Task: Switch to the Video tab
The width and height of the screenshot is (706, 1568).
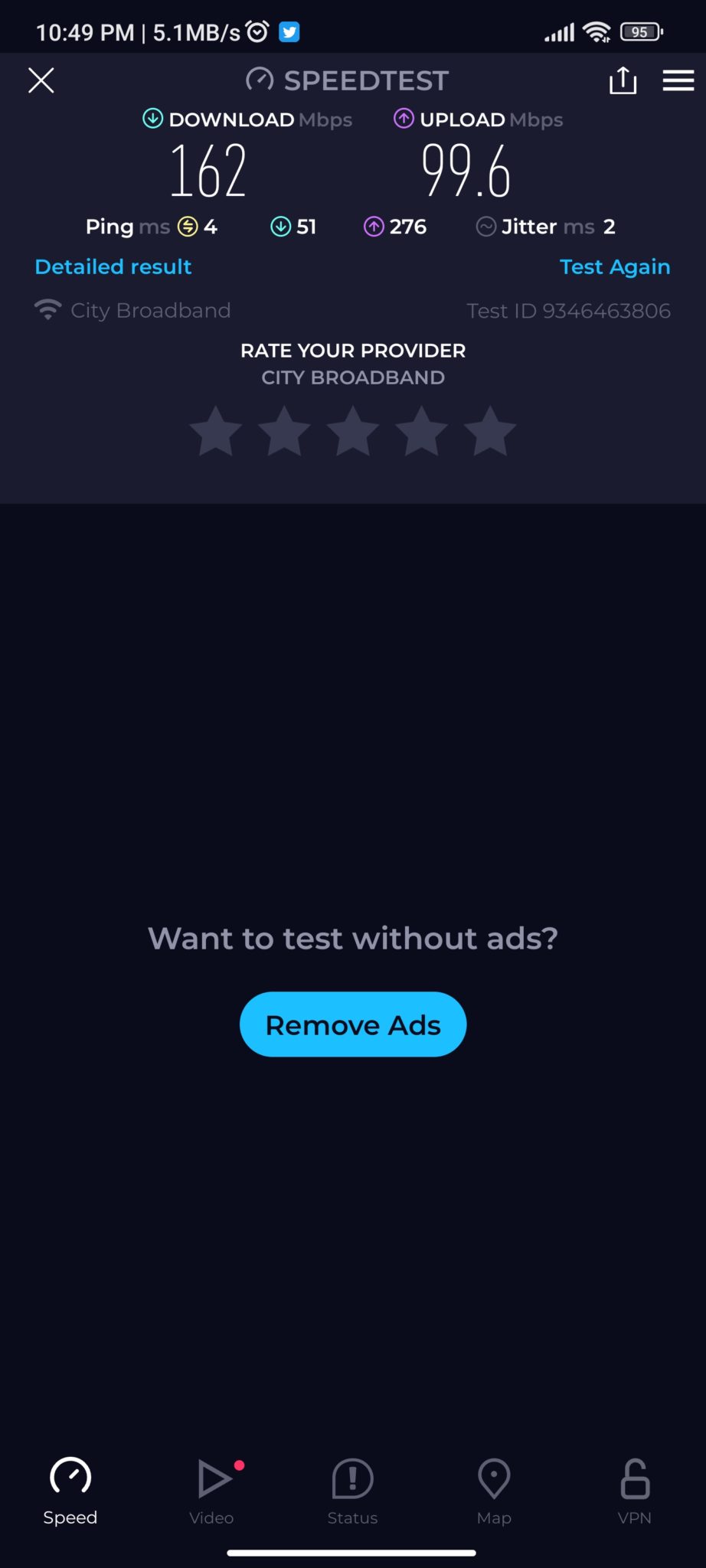Action: click(212, 1491)
